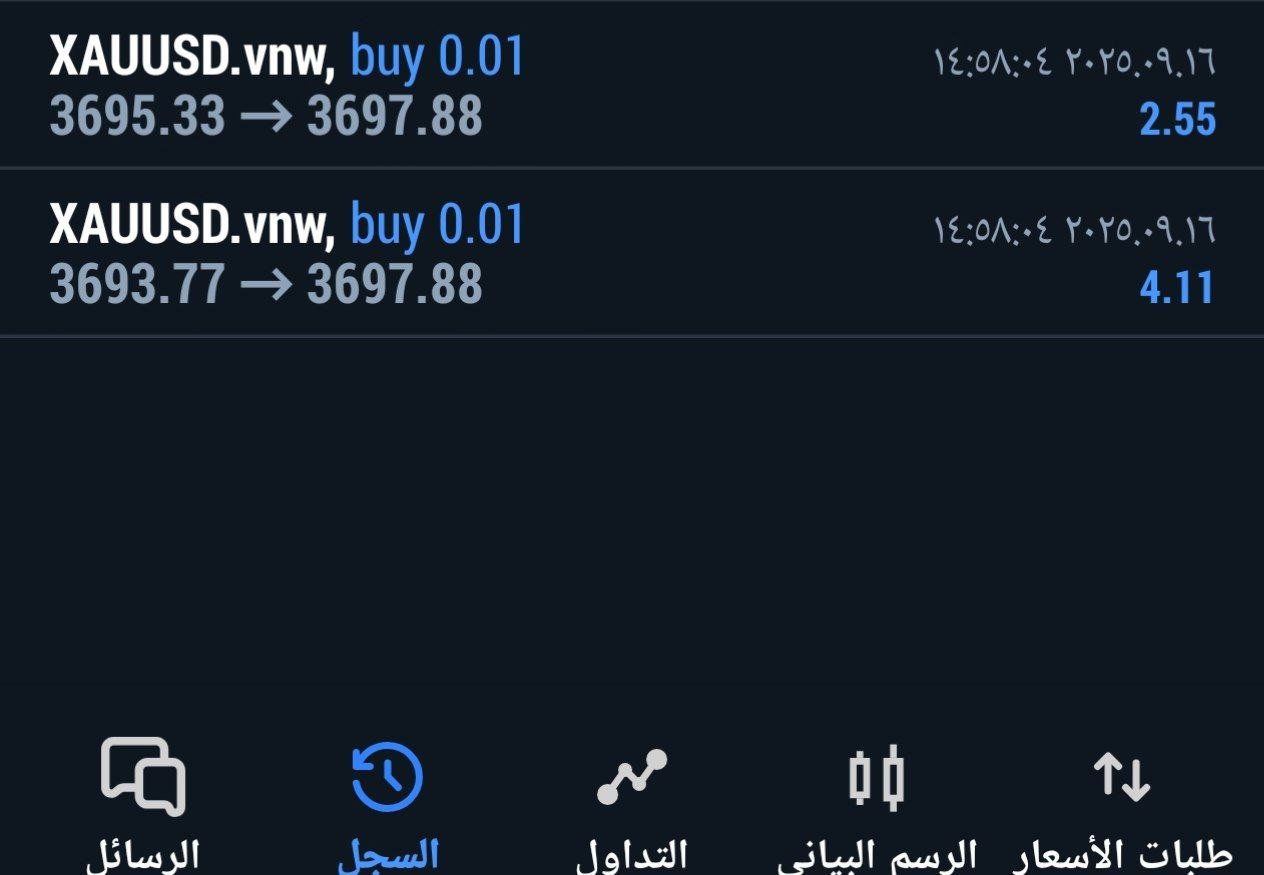Expand the XAUUSD trade with profit 4.11
1264x875 pixels.
(632, 254)
